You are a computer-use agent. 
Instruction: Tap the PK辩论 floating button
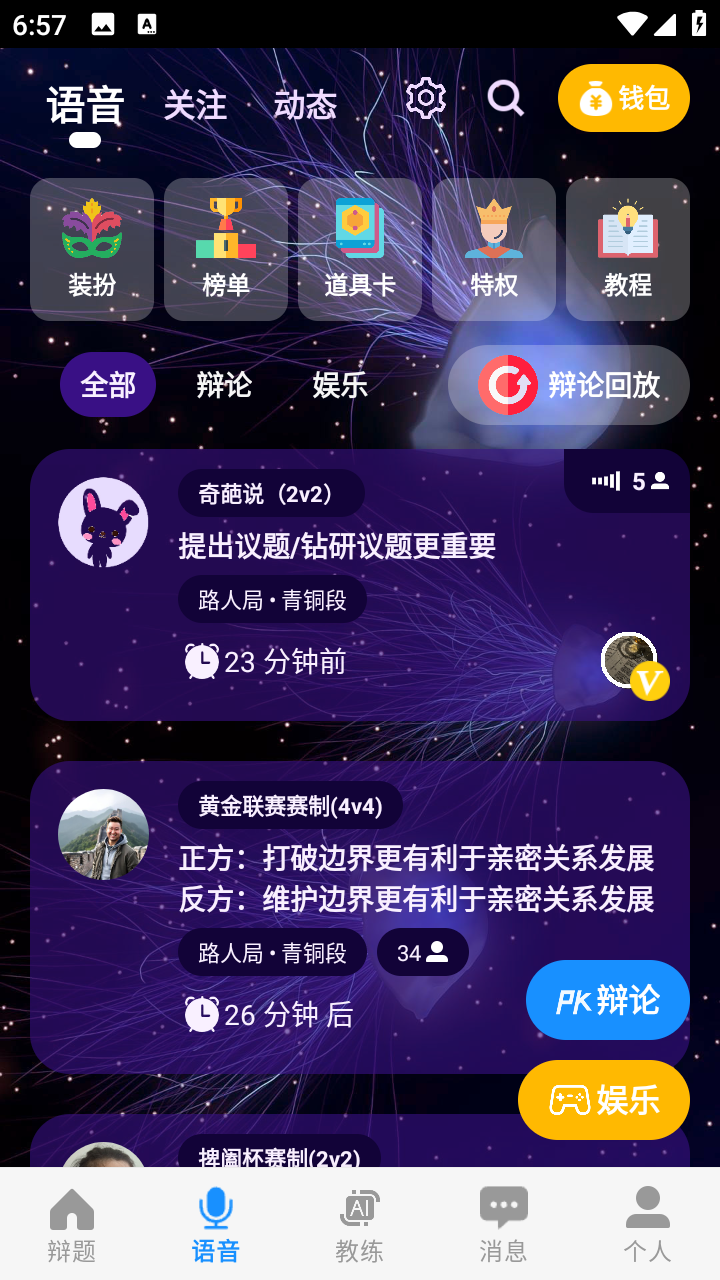(x=608, y=1000)
